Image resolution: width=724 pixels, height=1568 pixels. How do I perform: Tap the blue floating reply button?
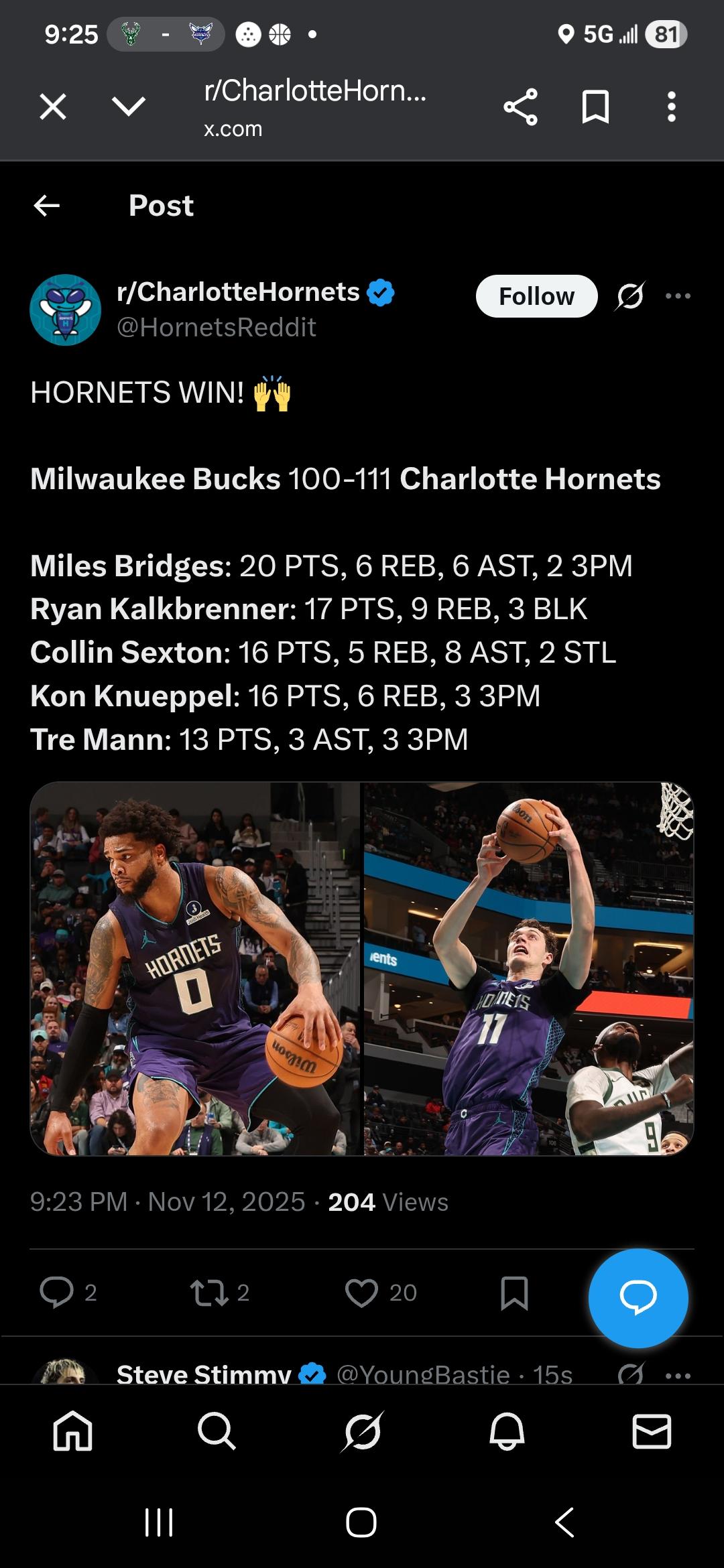point(638,1298)
